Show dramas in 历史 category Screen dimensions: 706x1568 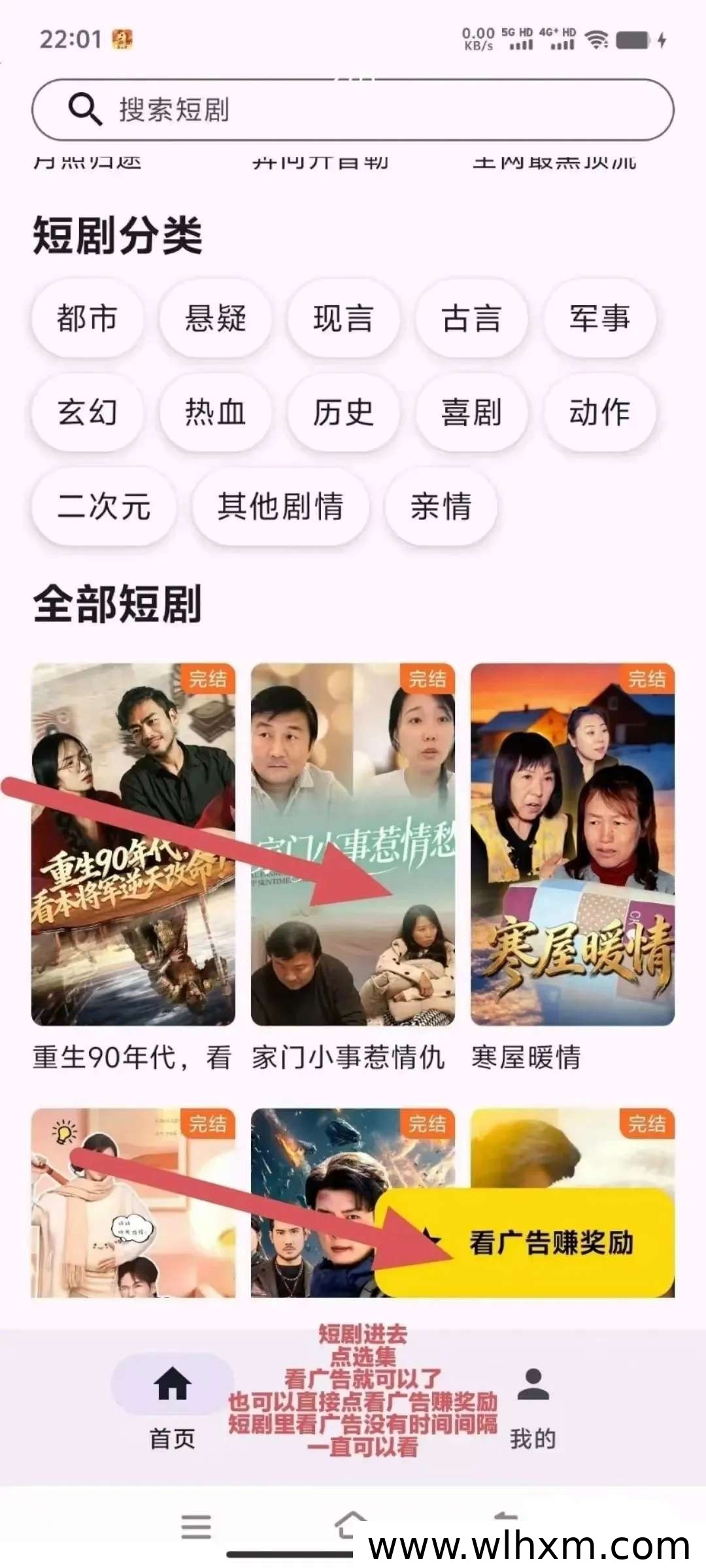343,412
